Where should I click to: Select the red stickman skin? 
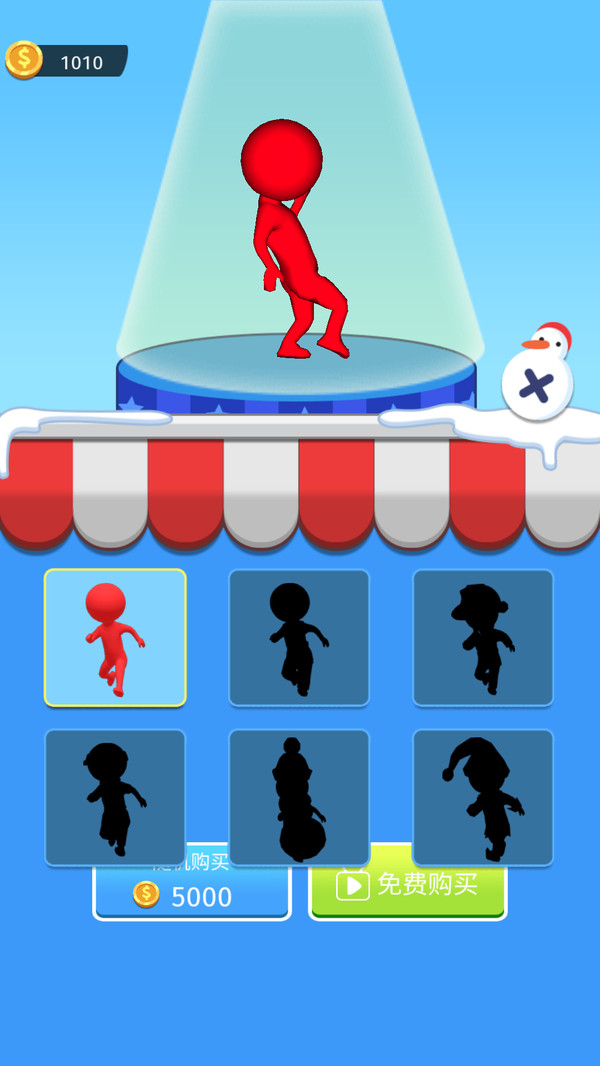(x=115, y=638)
